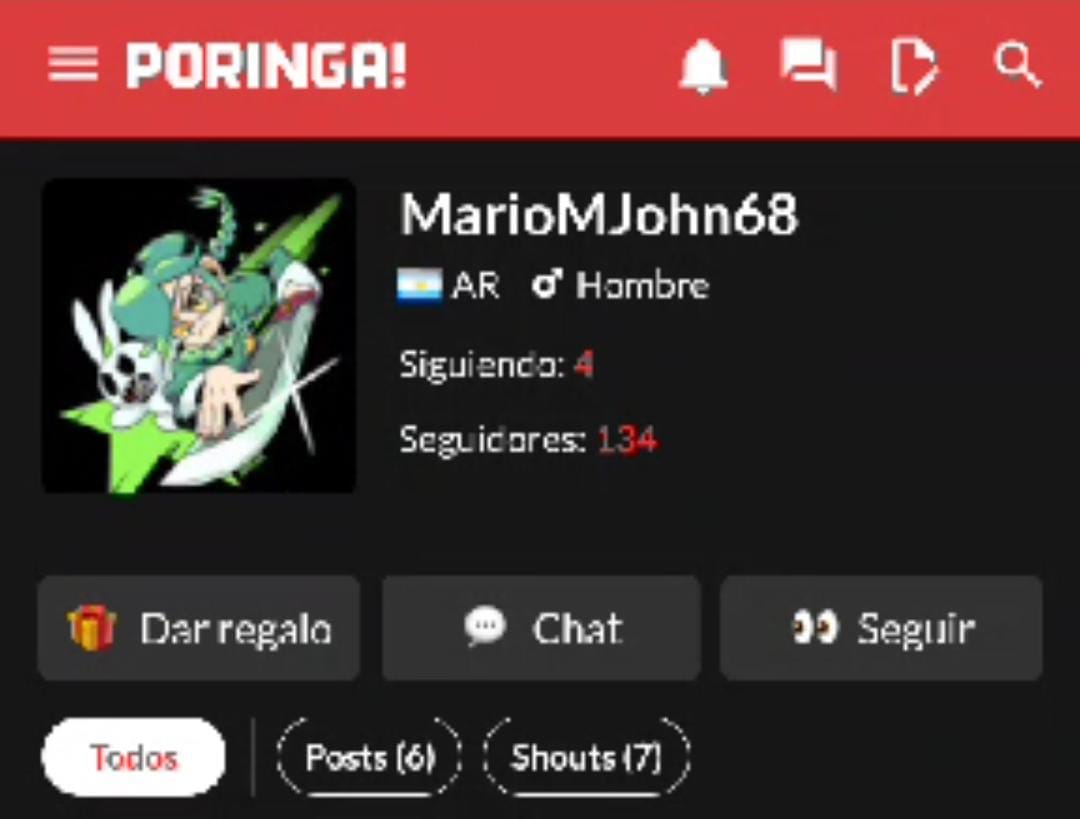Open the search icon

pos(1017,66)
